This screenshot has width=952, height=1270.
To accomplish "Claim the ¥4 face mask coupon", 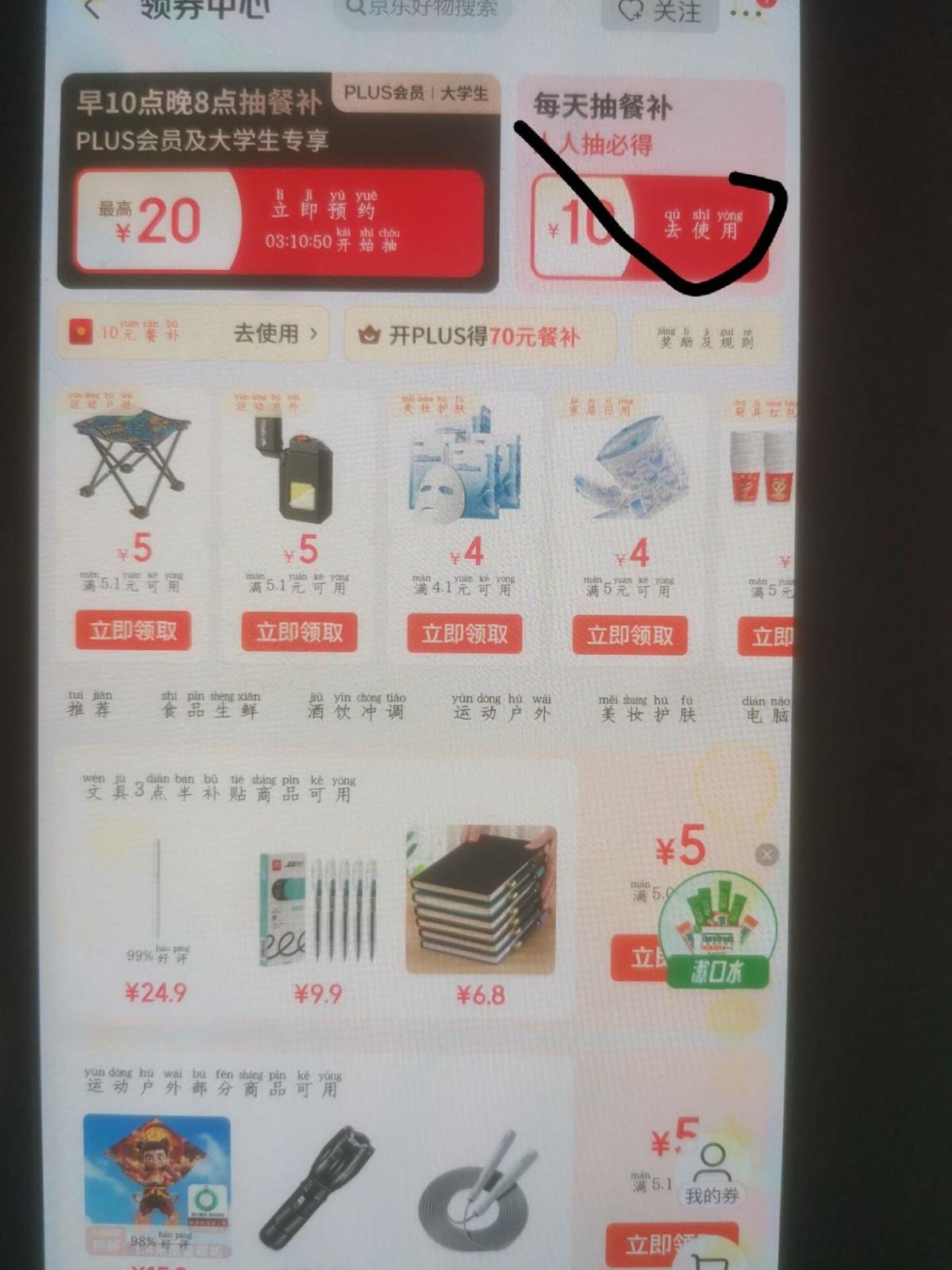I will click(465, 634).
